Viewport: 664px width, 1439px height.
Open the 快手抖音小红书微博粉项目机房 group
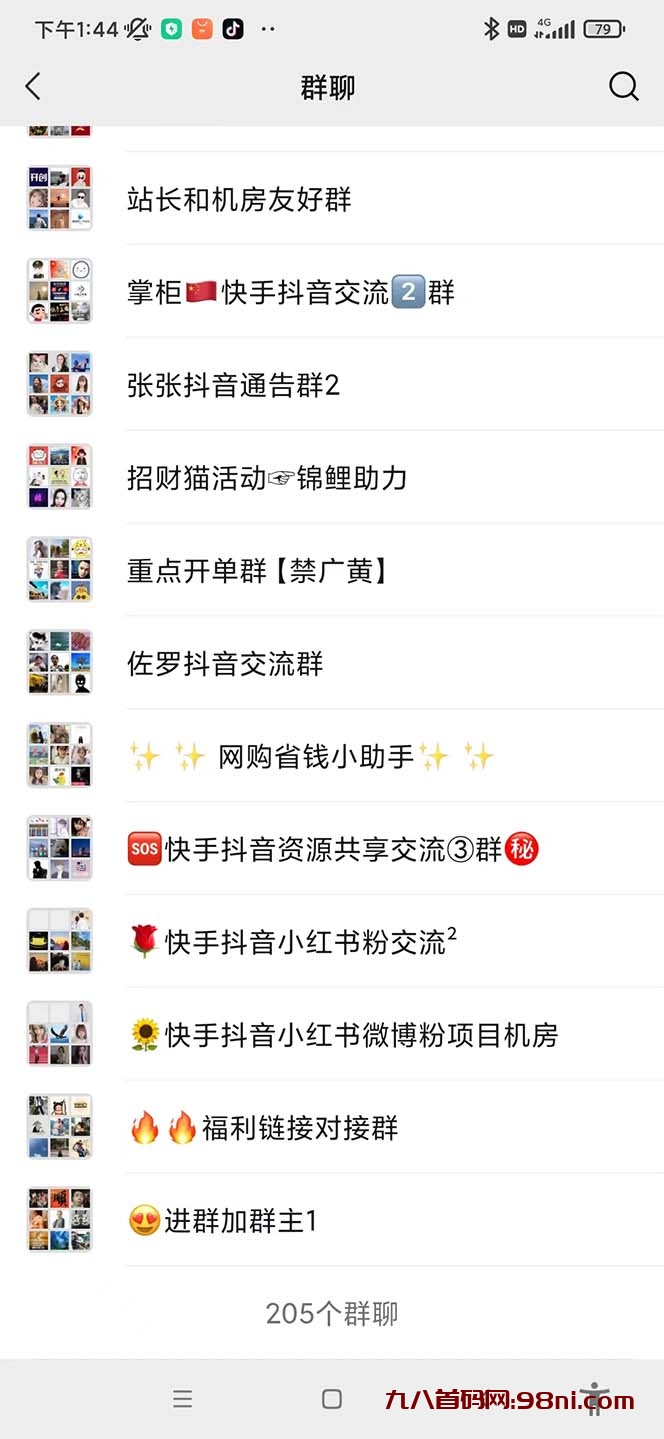coord(343,1035)
